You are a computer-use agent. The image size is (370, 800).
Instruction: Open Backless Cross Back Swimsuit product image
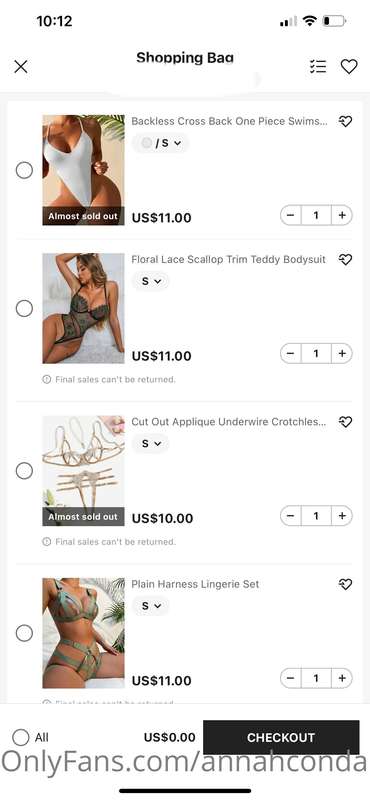point(83,170)
